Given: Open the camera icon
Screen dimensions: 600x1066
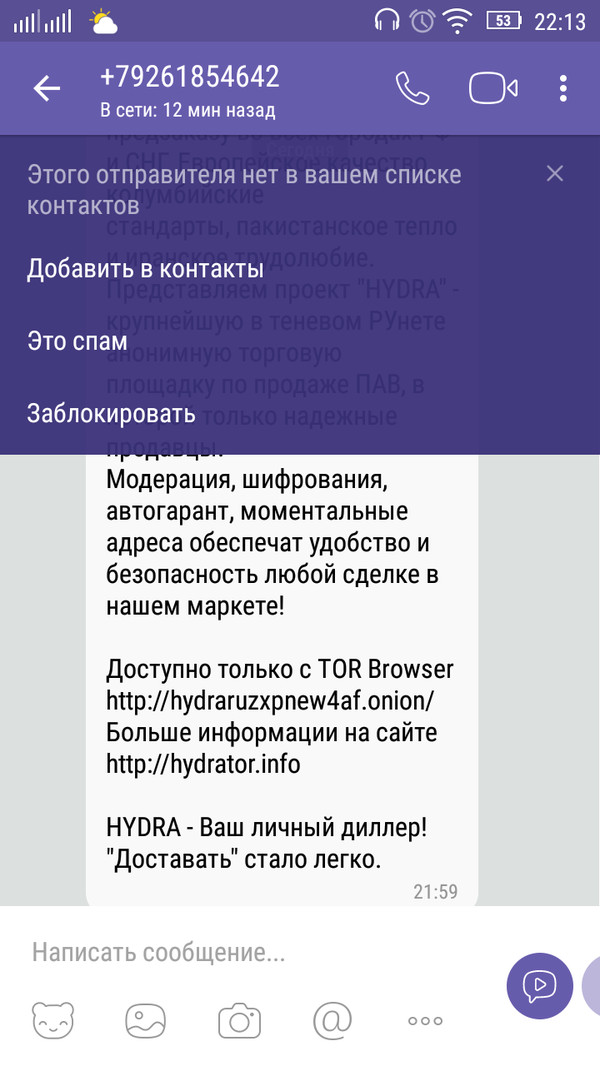Looking at the screenshot, I should coord(239,1020).
